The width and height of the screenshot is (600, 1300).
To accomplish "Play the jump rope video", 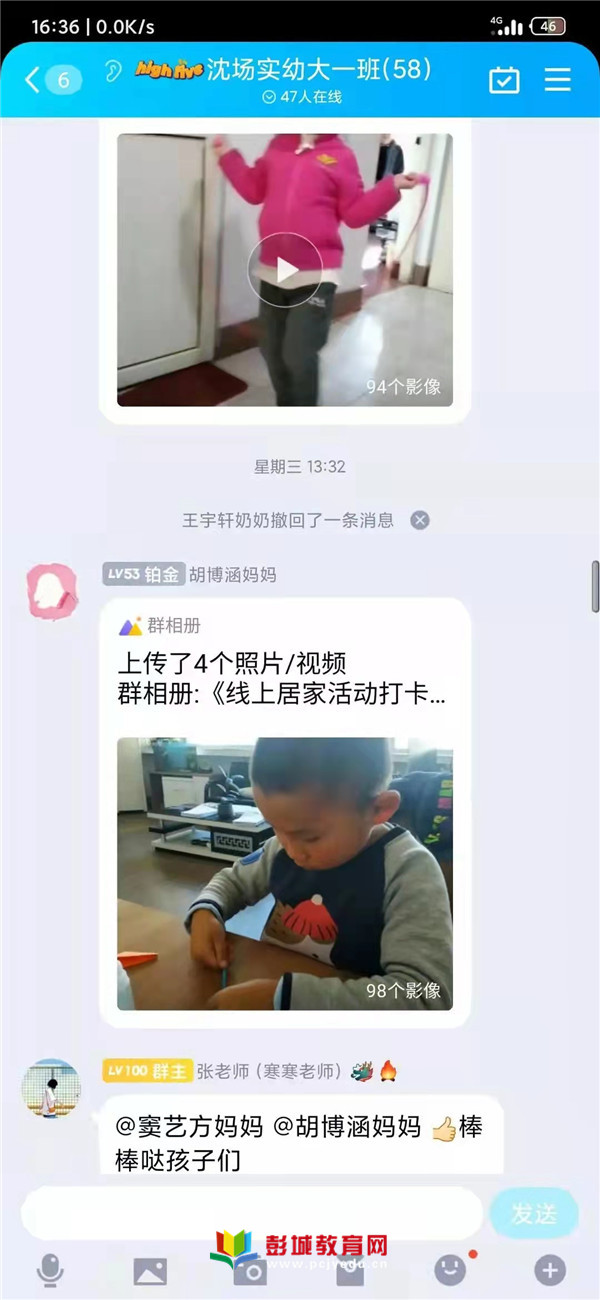I will 285,270.
